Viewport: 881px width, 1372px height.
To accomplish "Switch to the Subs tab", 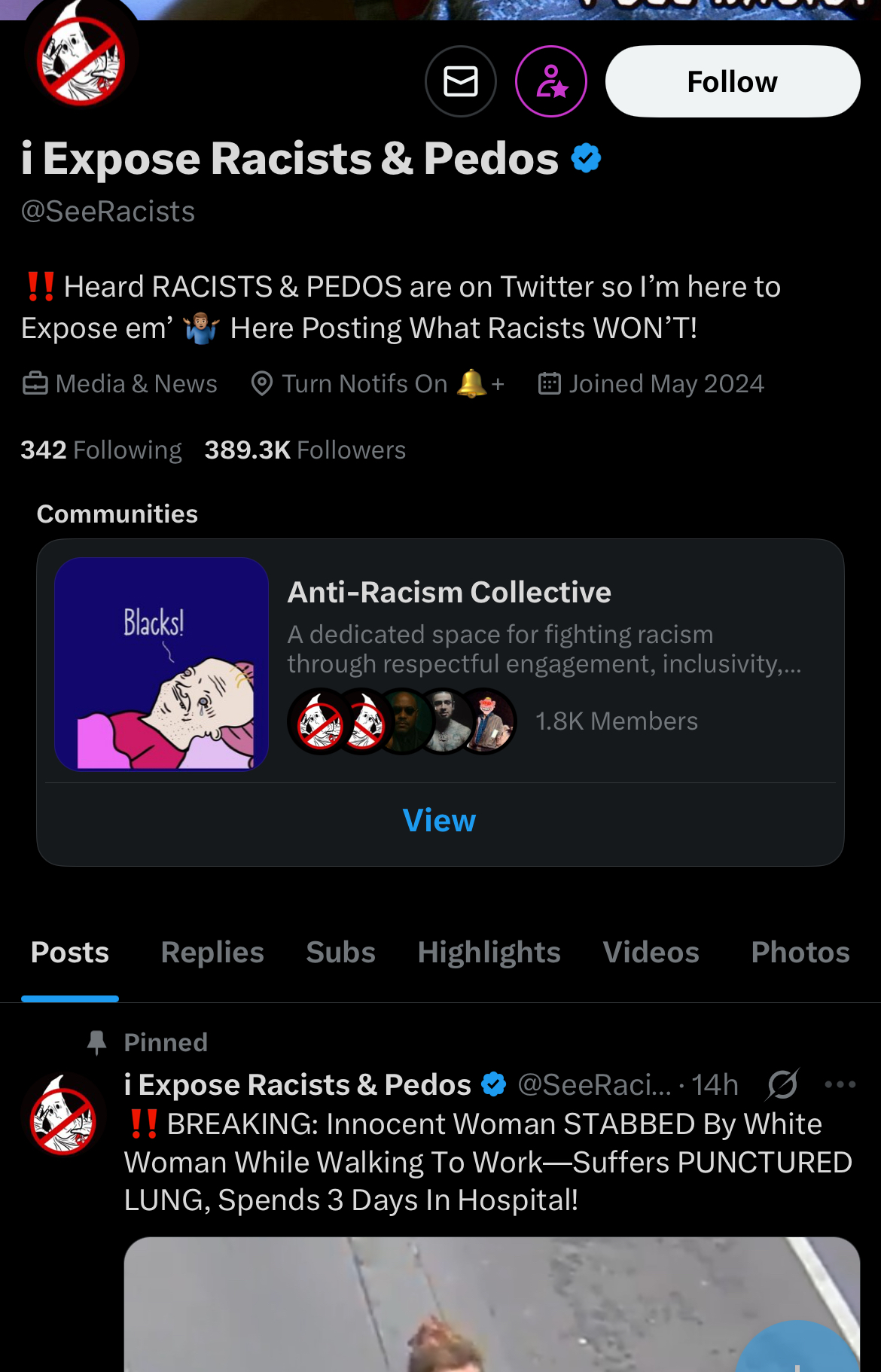I will click(340, 953).
